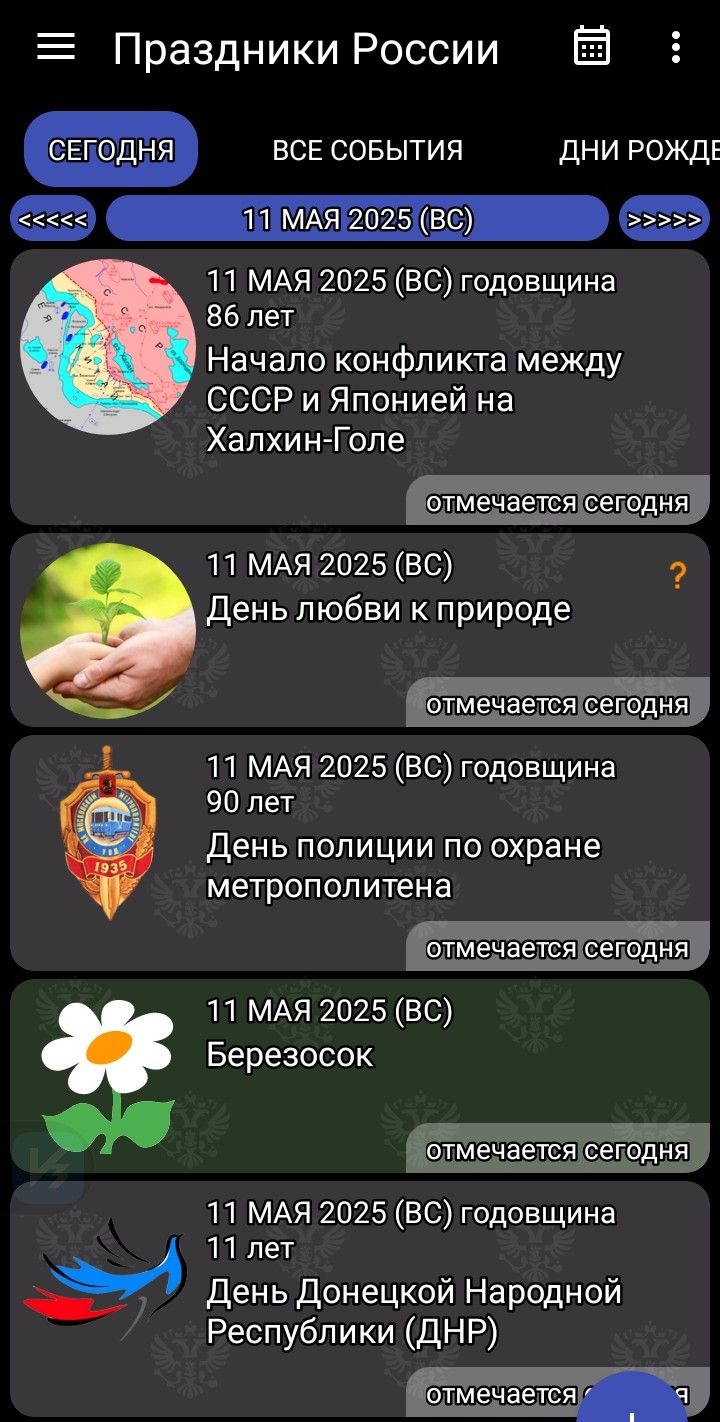Viewport: 720px width, 1422px height.
Task: Tap the floating add button
Action: coord(632,1400)
